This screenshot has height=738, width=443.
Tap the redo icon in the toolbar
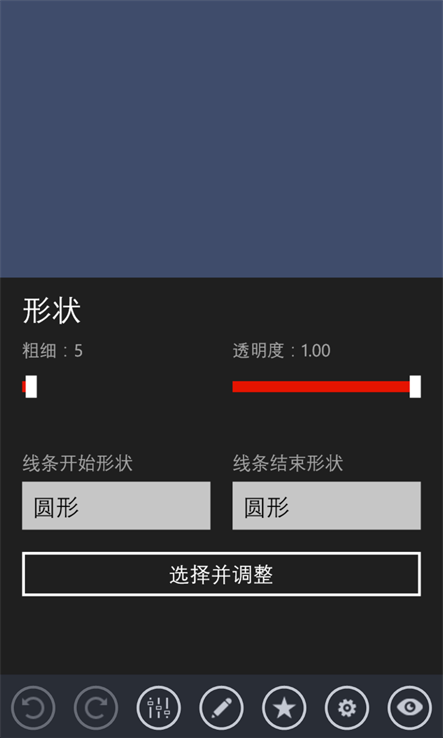coord(96,707)
